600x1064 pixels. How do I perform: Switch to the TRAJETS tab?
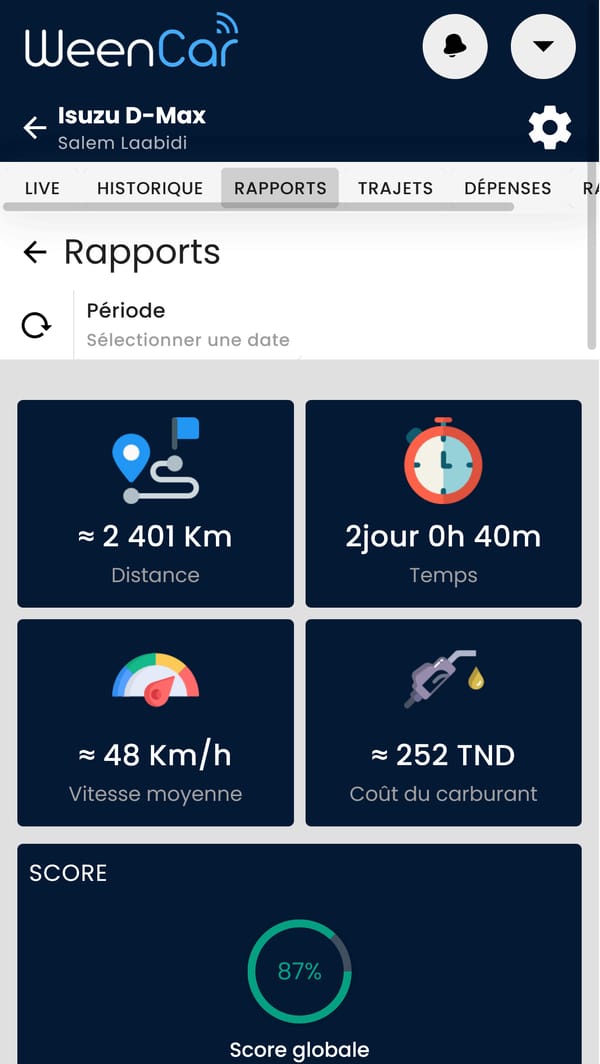click(395, 188)
